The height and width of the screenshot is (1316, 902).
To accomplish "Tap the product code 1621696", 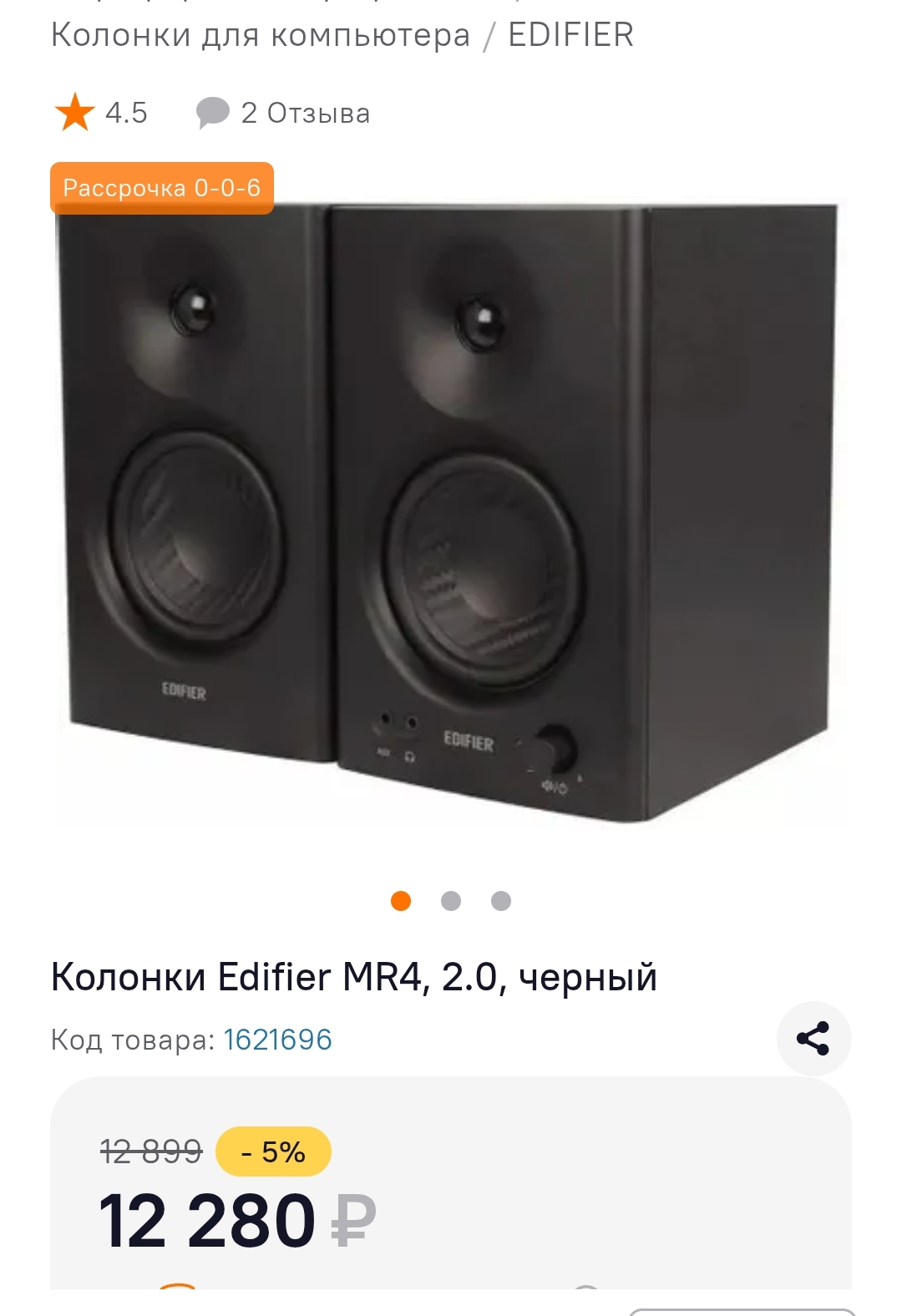I will coord(277,1040).
